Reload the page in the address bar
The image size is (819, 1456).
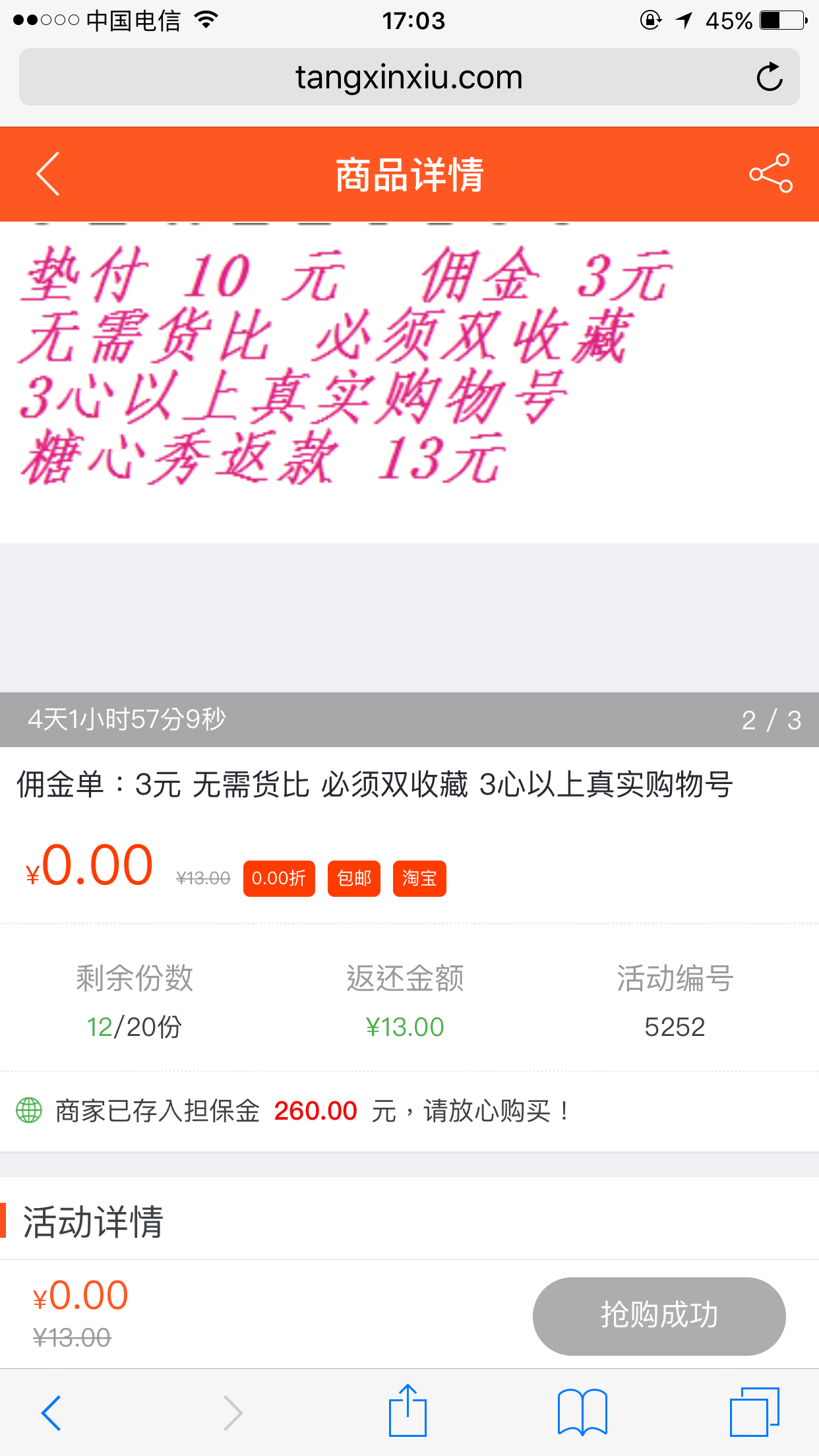click(x=769, y=77)
